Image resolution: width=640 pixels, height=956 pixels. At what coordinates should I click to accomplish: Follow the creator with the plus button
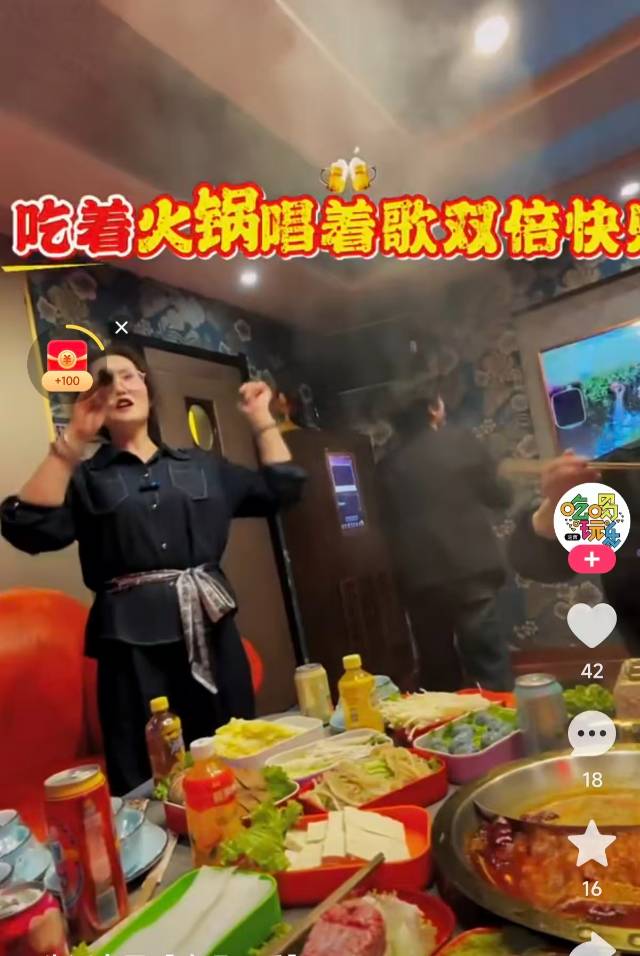coord(591,559)
